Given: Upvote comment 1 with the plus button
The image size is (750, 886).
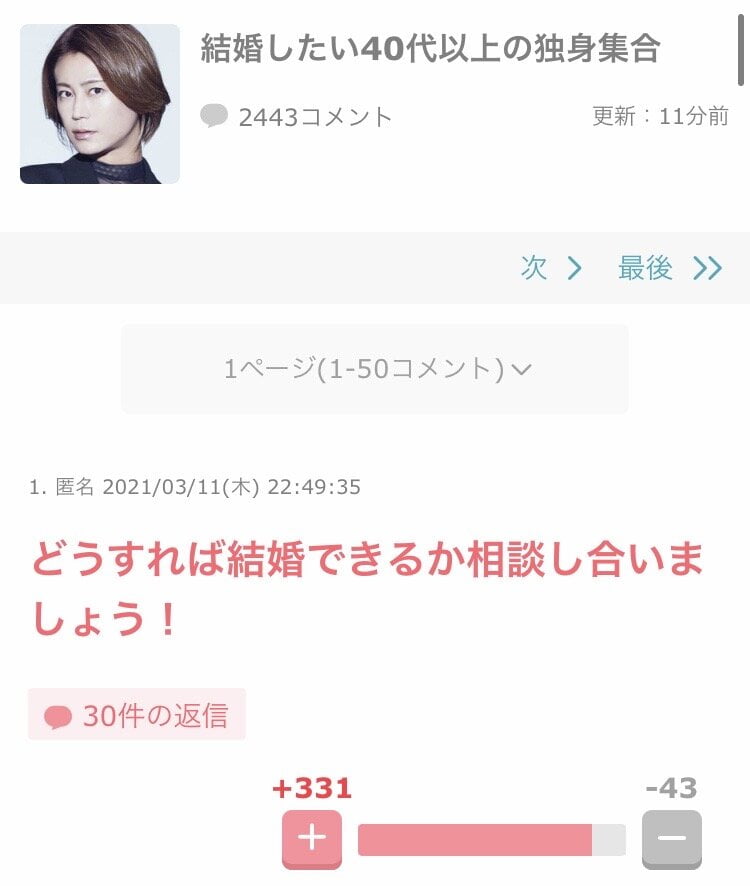Looking at the screenshot, I should (312, 838).
